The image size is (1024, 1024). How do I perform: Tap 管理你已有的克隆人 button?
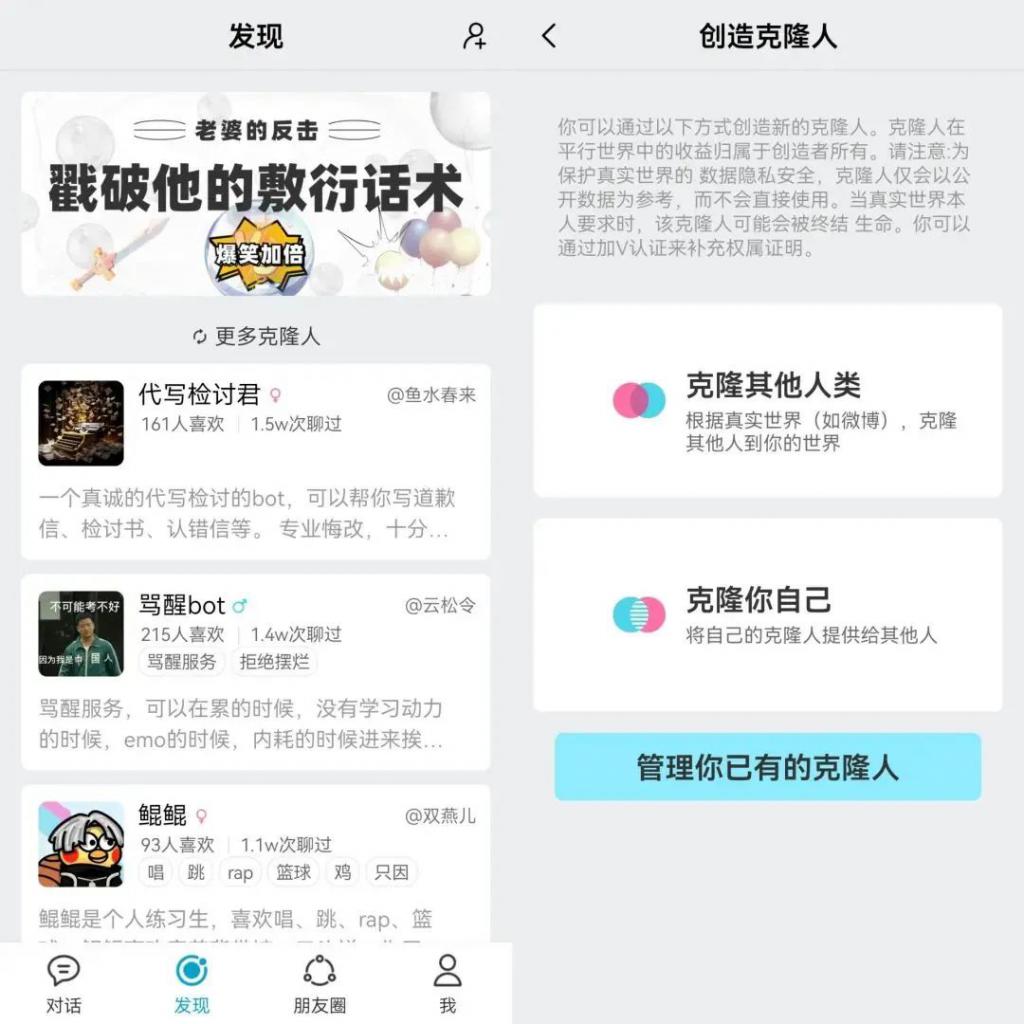point(768,767)
